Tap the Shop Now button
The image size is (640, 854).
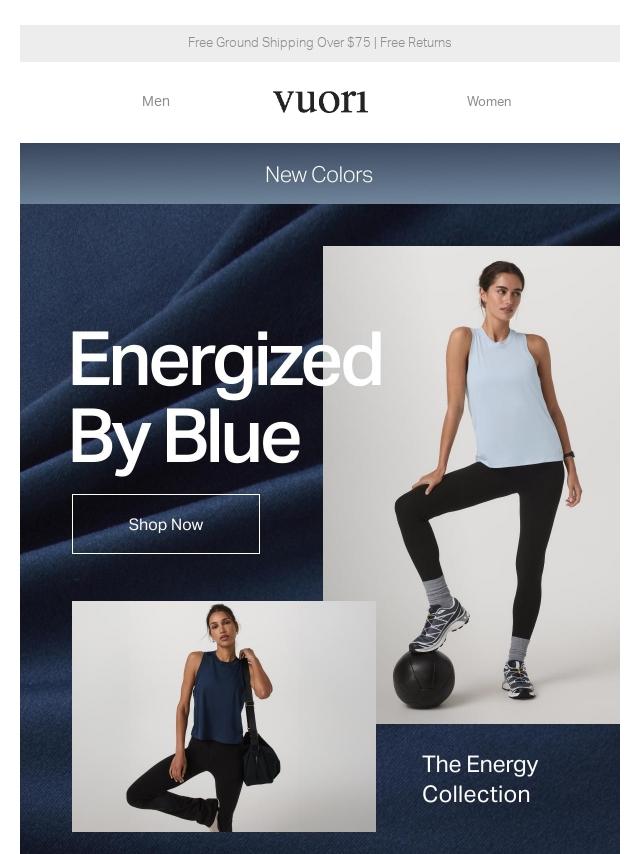(x=166, y=524)
